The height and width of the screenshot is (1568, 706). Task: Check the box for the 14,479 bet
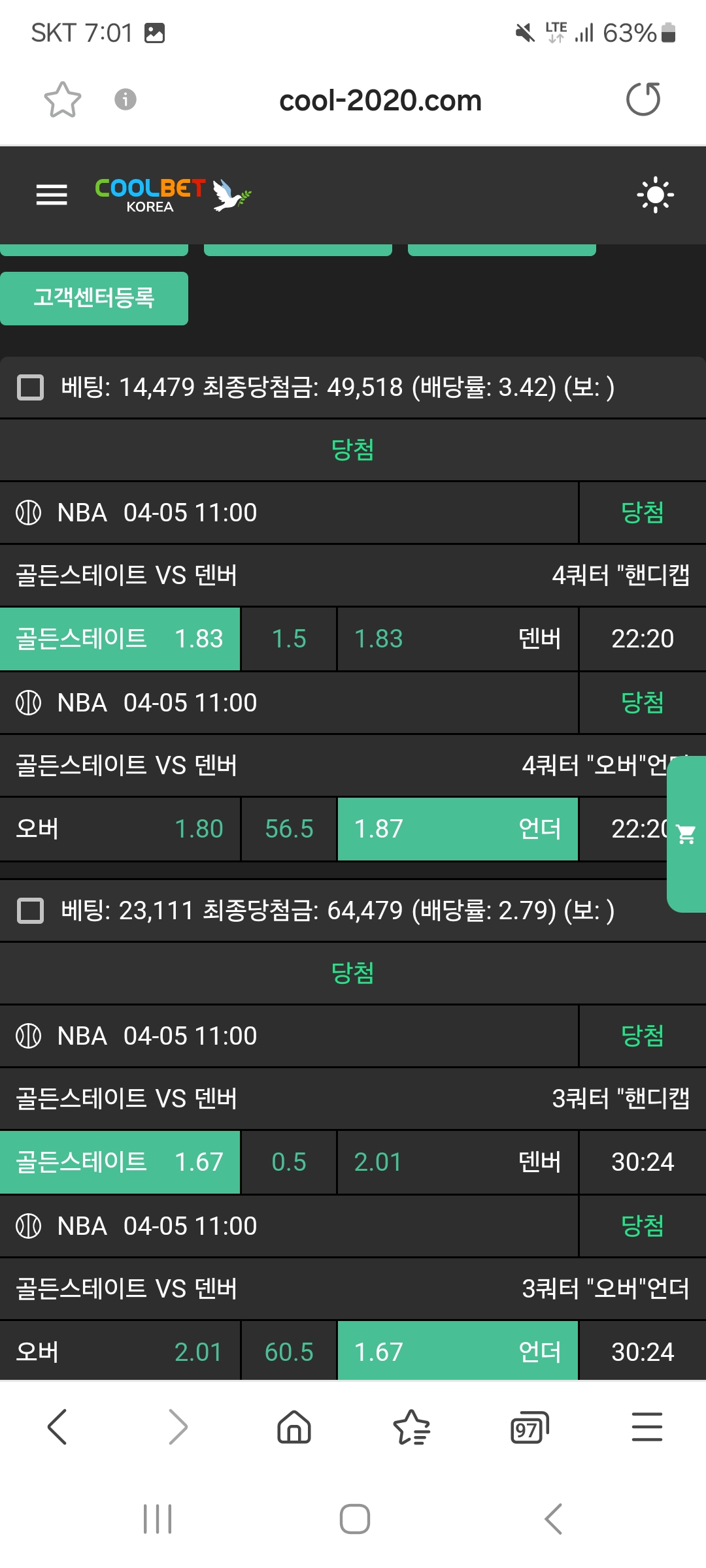click(x=30, y=387)
